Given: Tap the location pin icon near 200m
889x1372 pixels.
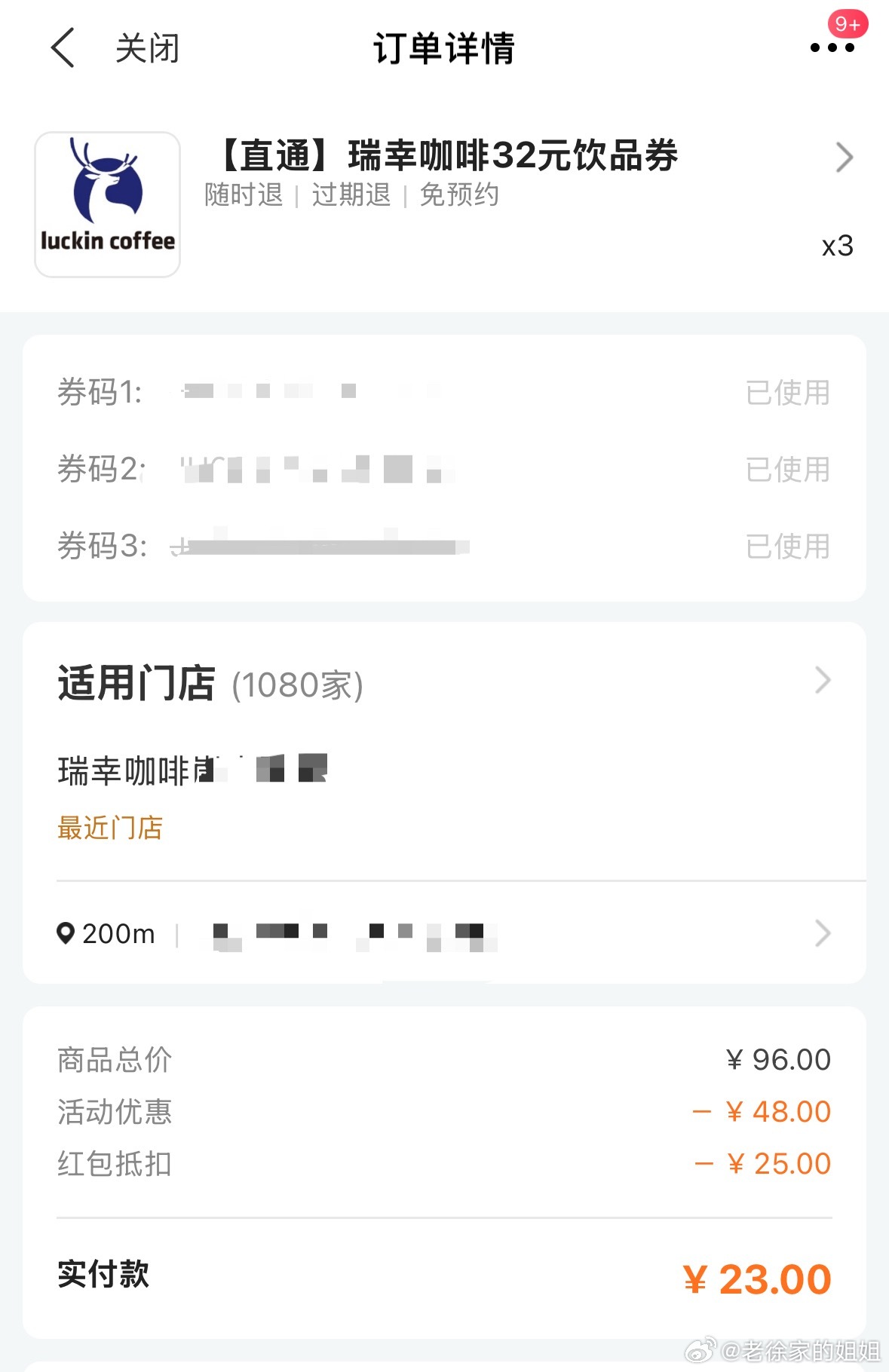Looking at the screenshot, I should point(66,933).
